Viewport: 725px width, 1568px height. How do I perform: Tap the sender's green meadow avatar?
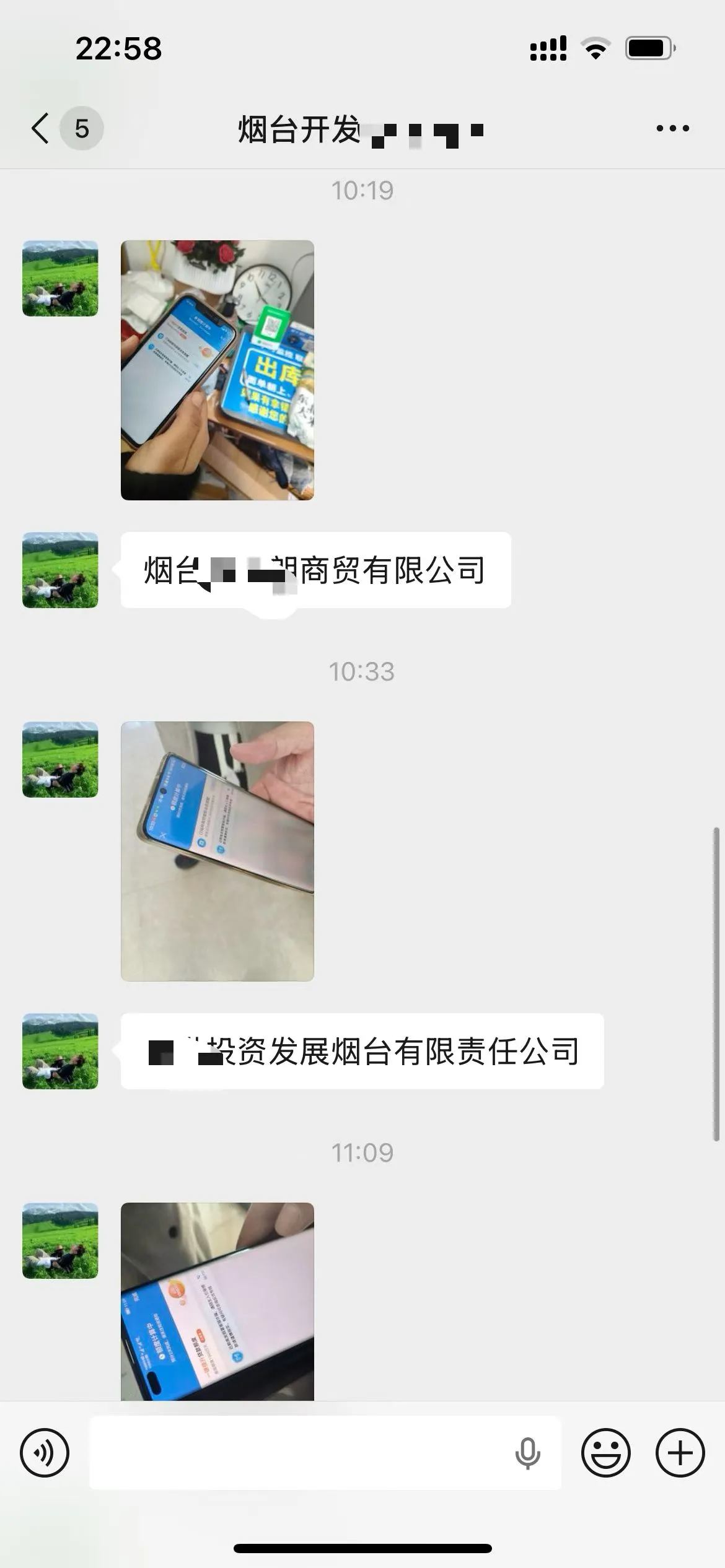point(60,277)
